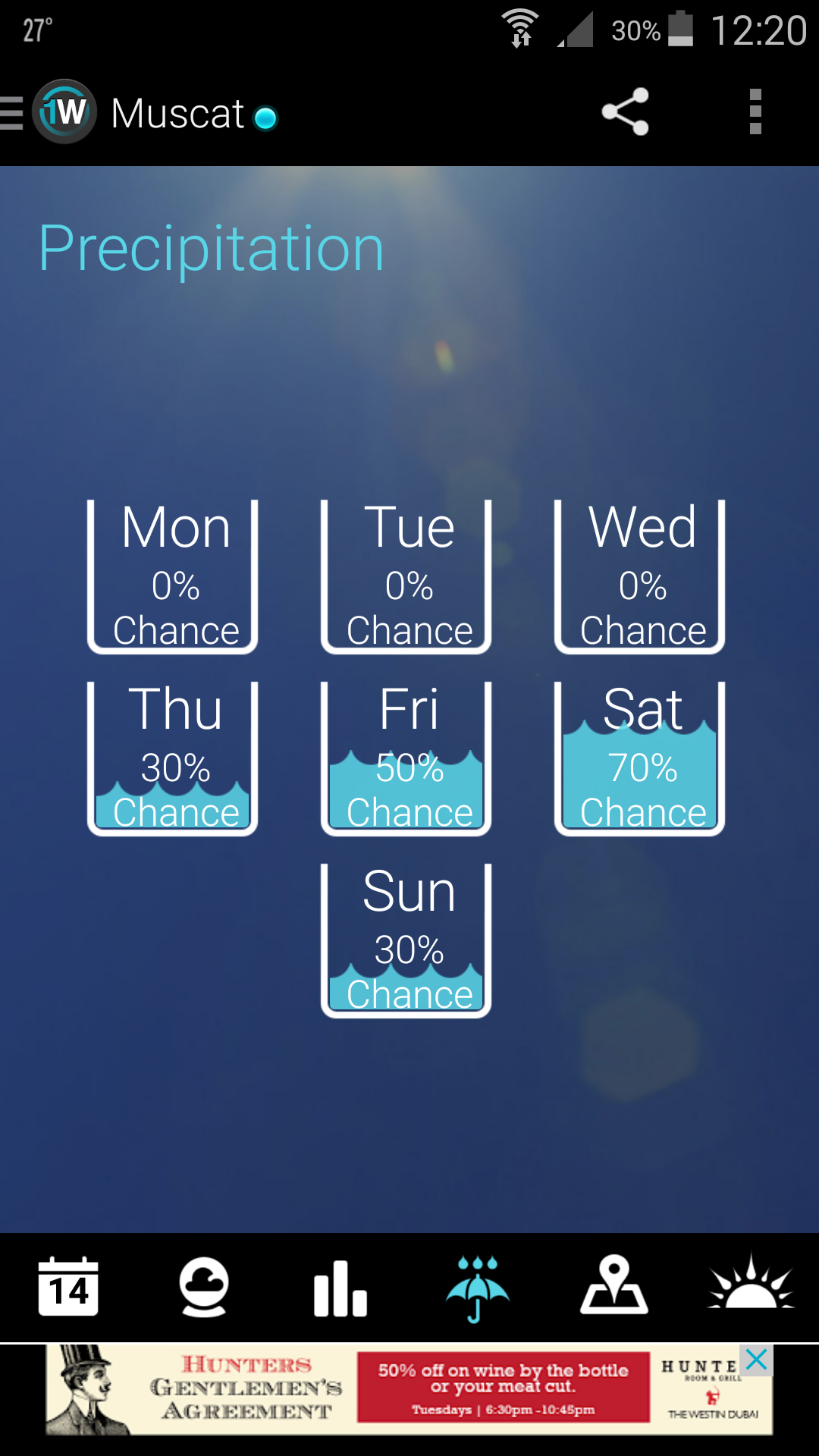Switch to the sunrise tab

point(750,1286)
